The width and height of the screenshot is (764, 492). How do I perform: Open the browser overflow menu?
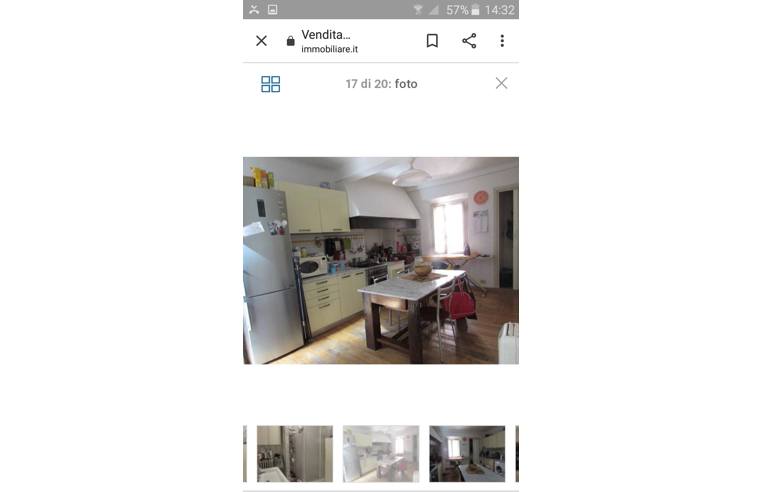[502, 41]
